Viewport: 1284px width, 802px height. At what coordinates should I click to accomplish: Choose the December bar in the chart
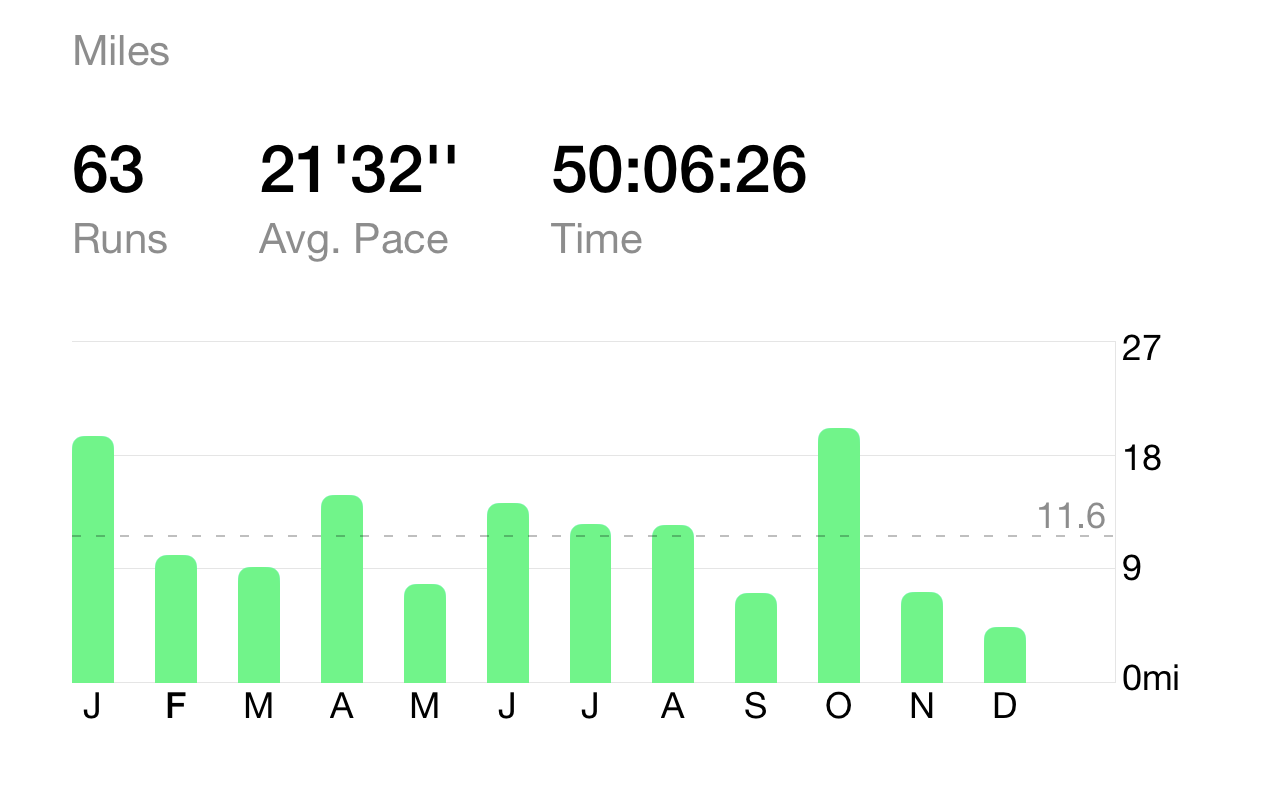pos(1005,655)
